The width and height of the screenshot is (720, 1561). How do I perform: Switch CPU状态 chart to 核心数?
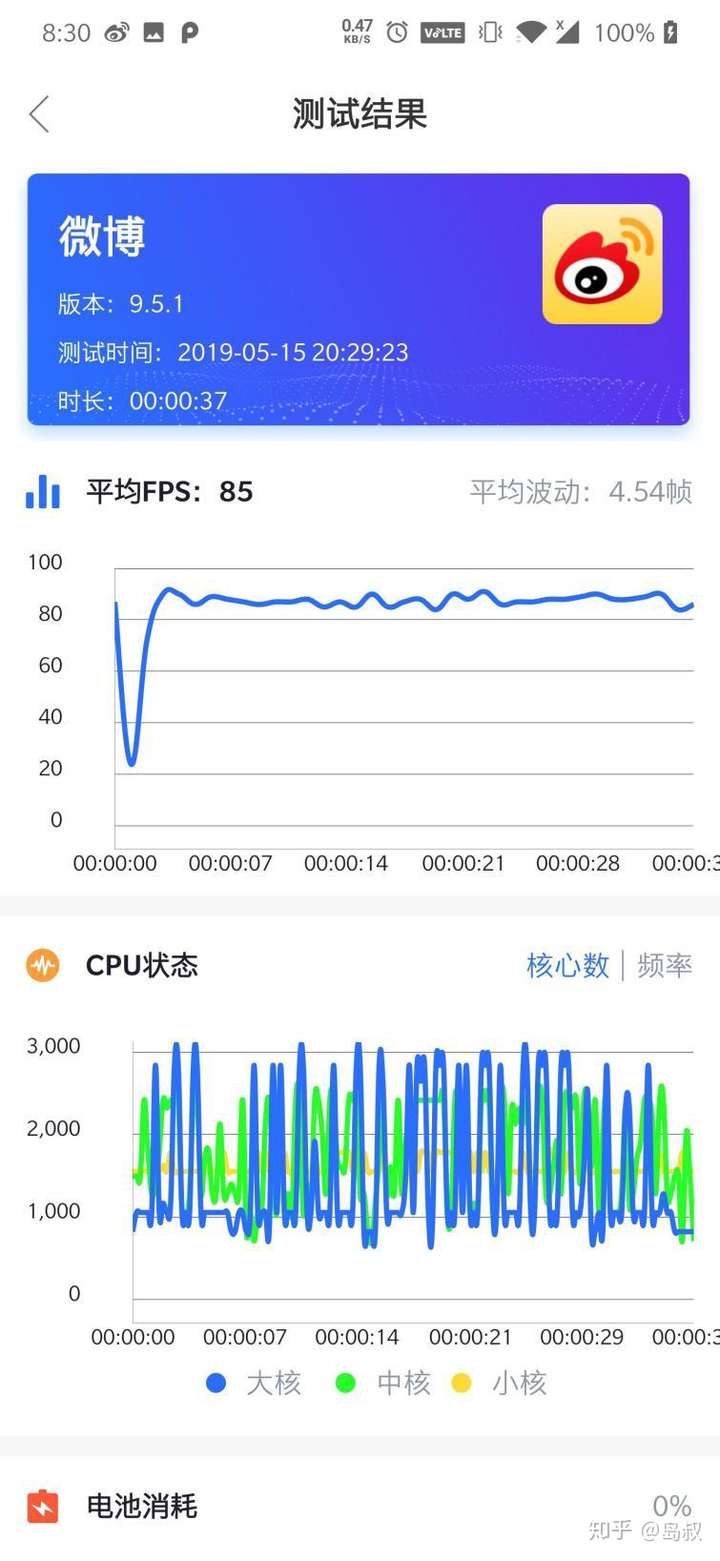point(567,965)
